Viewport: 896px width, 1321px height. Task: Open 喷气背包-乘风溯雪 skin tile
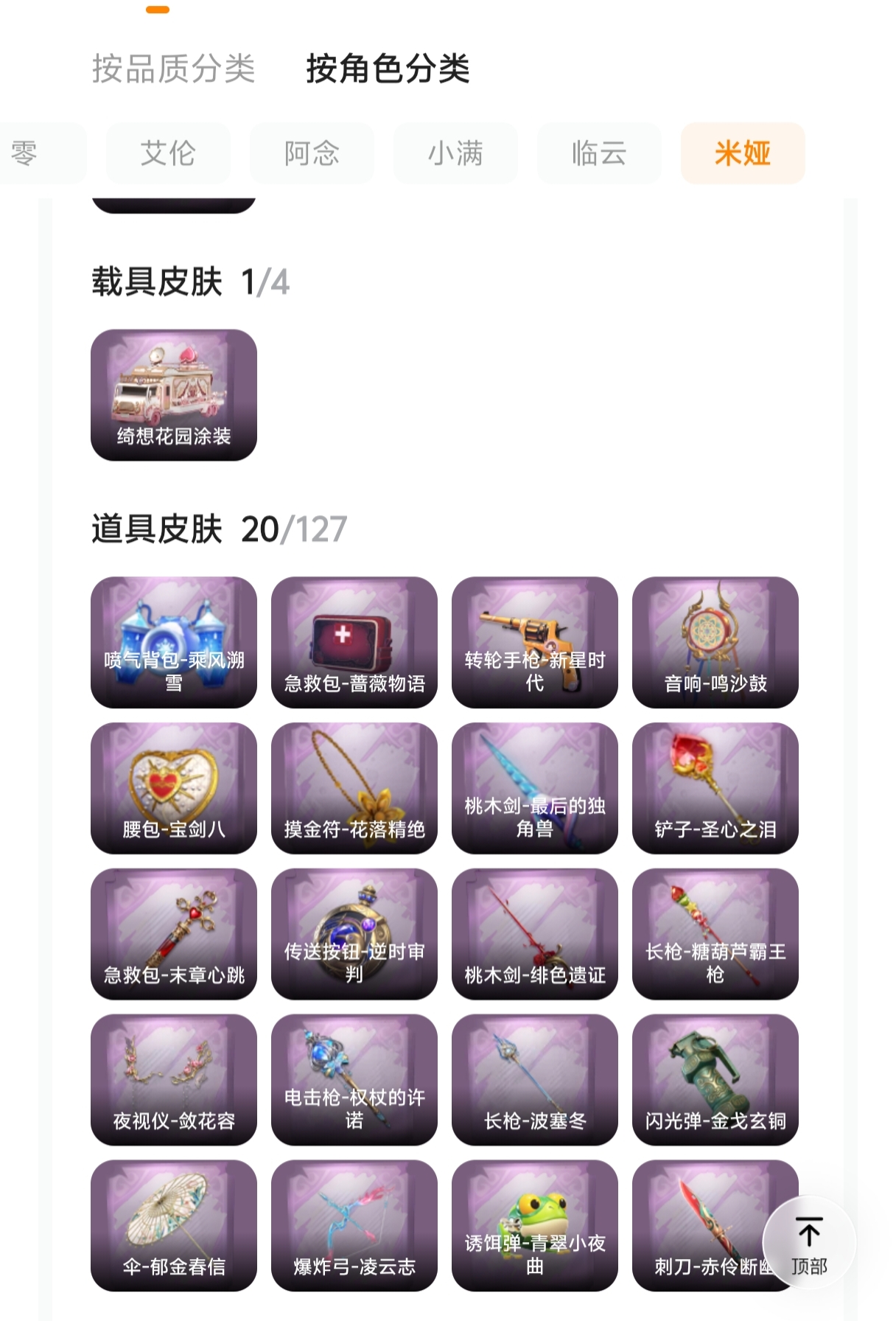coord(174,643)
